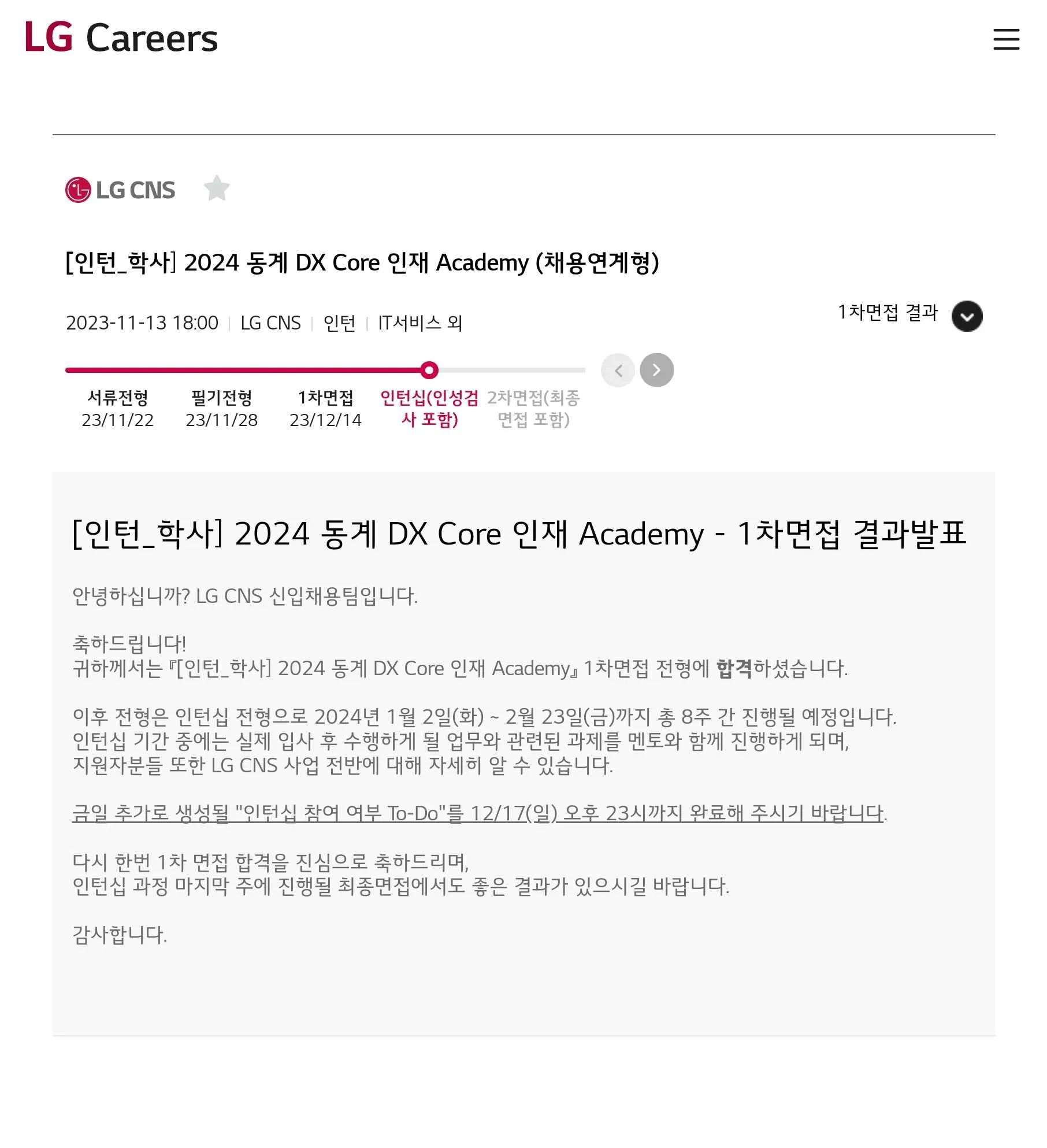Click the progress marker dot on 인턴십 stage

[x=429, y=370]
